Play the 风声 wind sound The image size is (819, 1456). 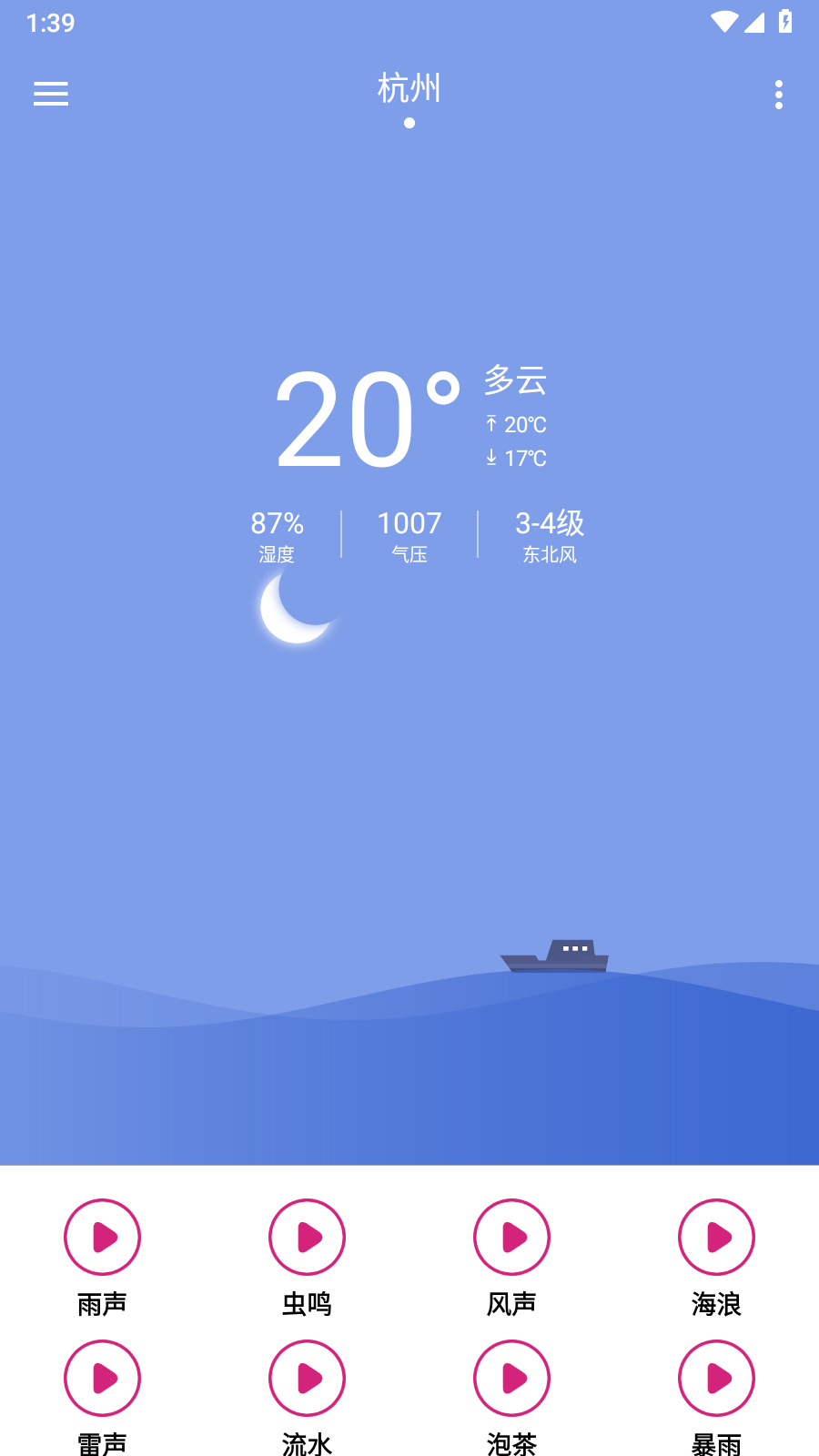pos(511,1237)
